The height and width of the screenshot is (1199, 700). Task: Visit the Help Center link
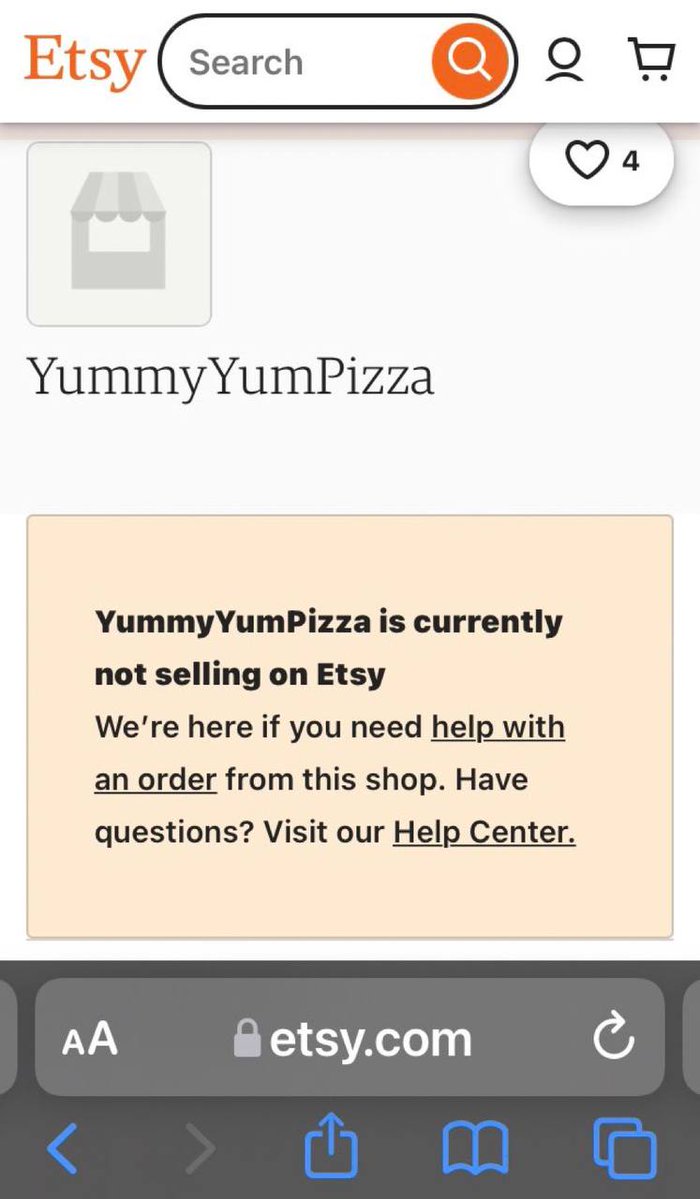[484, 831]
